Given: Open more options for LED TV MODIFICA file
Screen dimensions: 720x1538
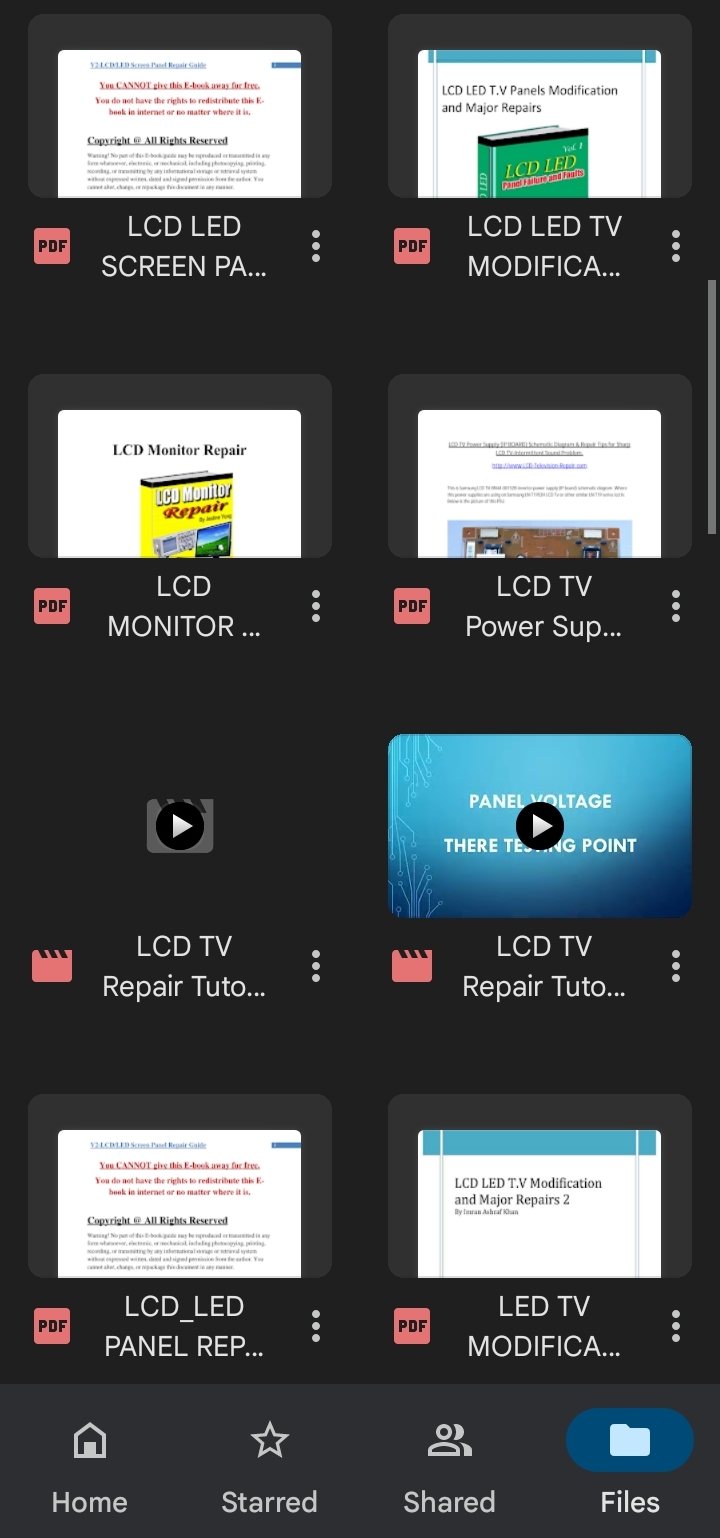Looking at the screenshot, I should point(676,1326).
